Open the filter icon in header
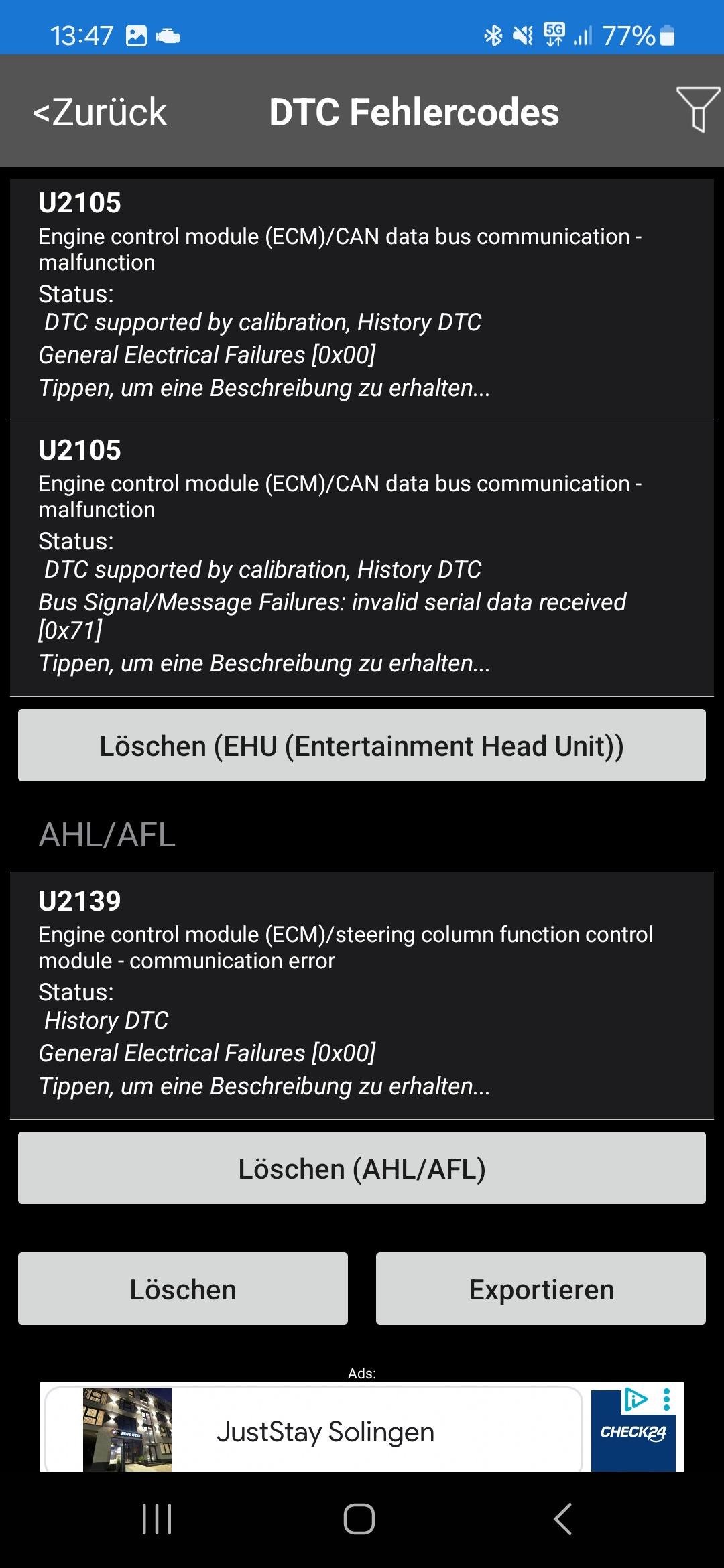 (x=698, y=109)
